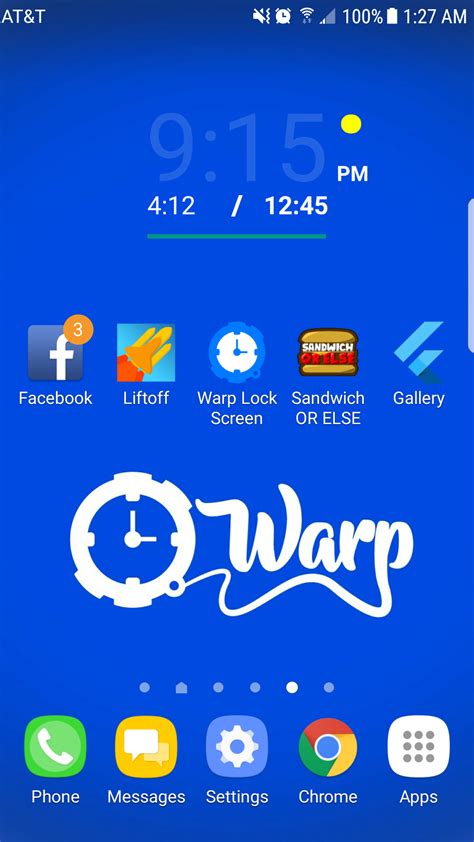Tap the edge panel handle
The height and width of the screenshot is (842, 474).
pos(471,275)
